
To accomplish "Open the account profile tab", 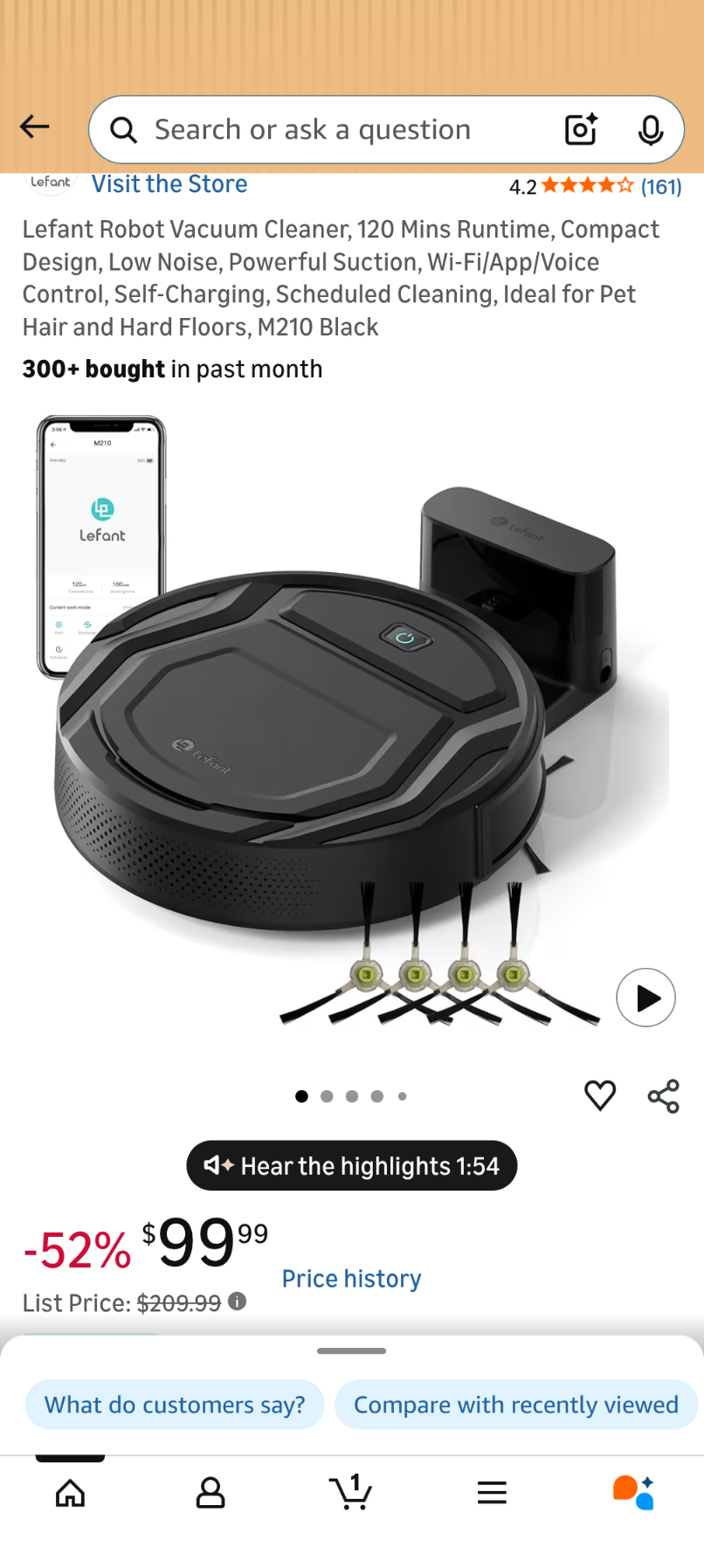I will tap(211, 1493).
